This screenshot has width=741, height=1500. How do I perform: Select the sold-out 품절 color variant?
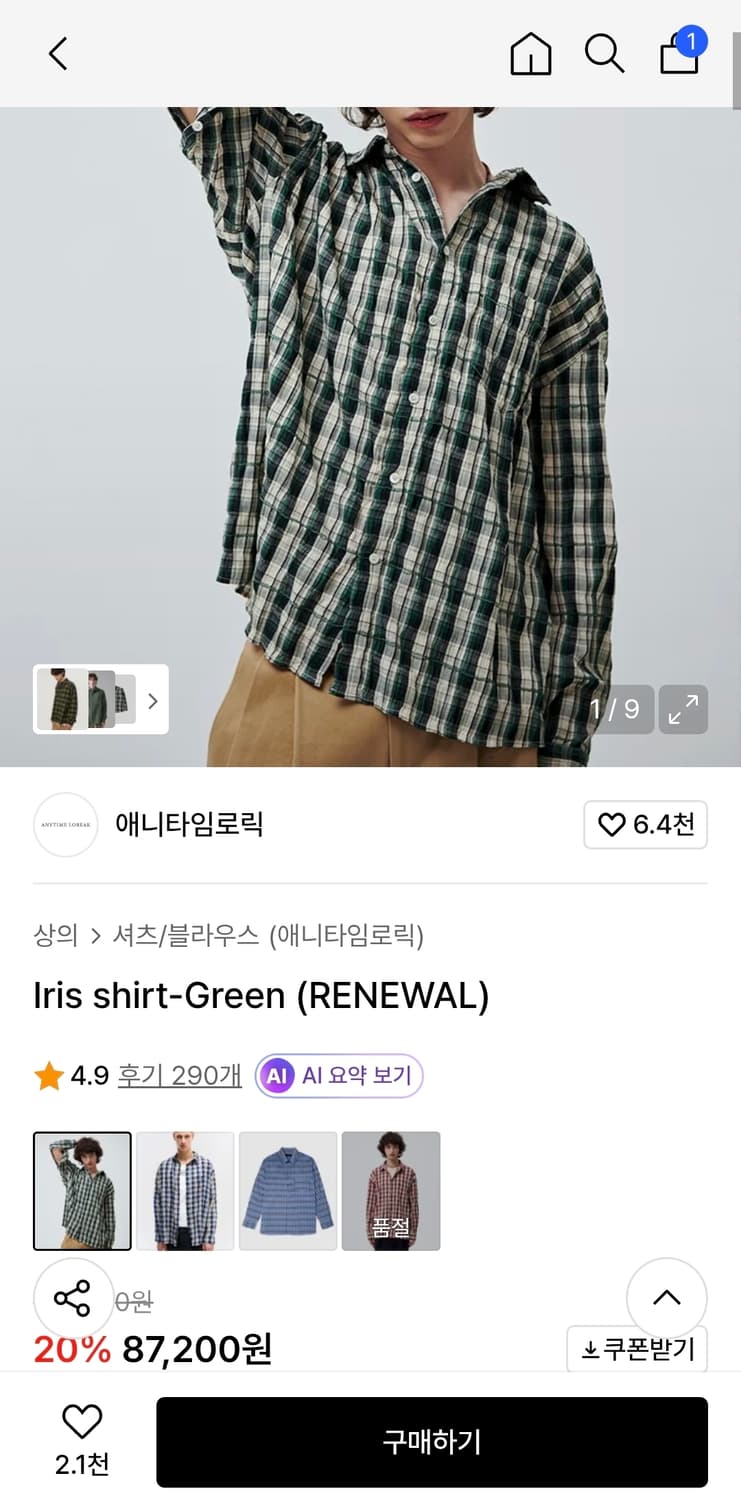(391, 1190)
